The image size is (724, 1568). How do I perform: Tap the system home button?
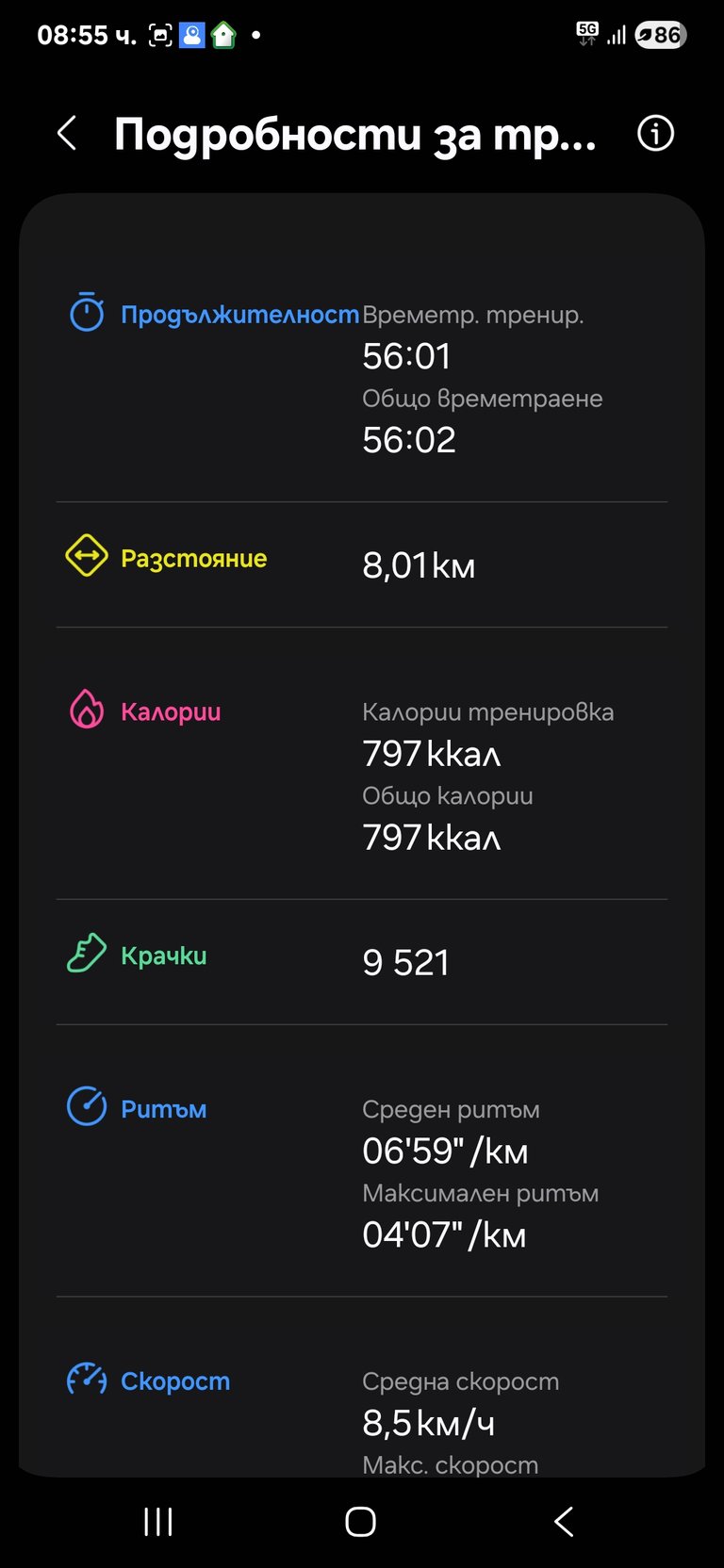pyautogui.click(x=360, y=1521)
